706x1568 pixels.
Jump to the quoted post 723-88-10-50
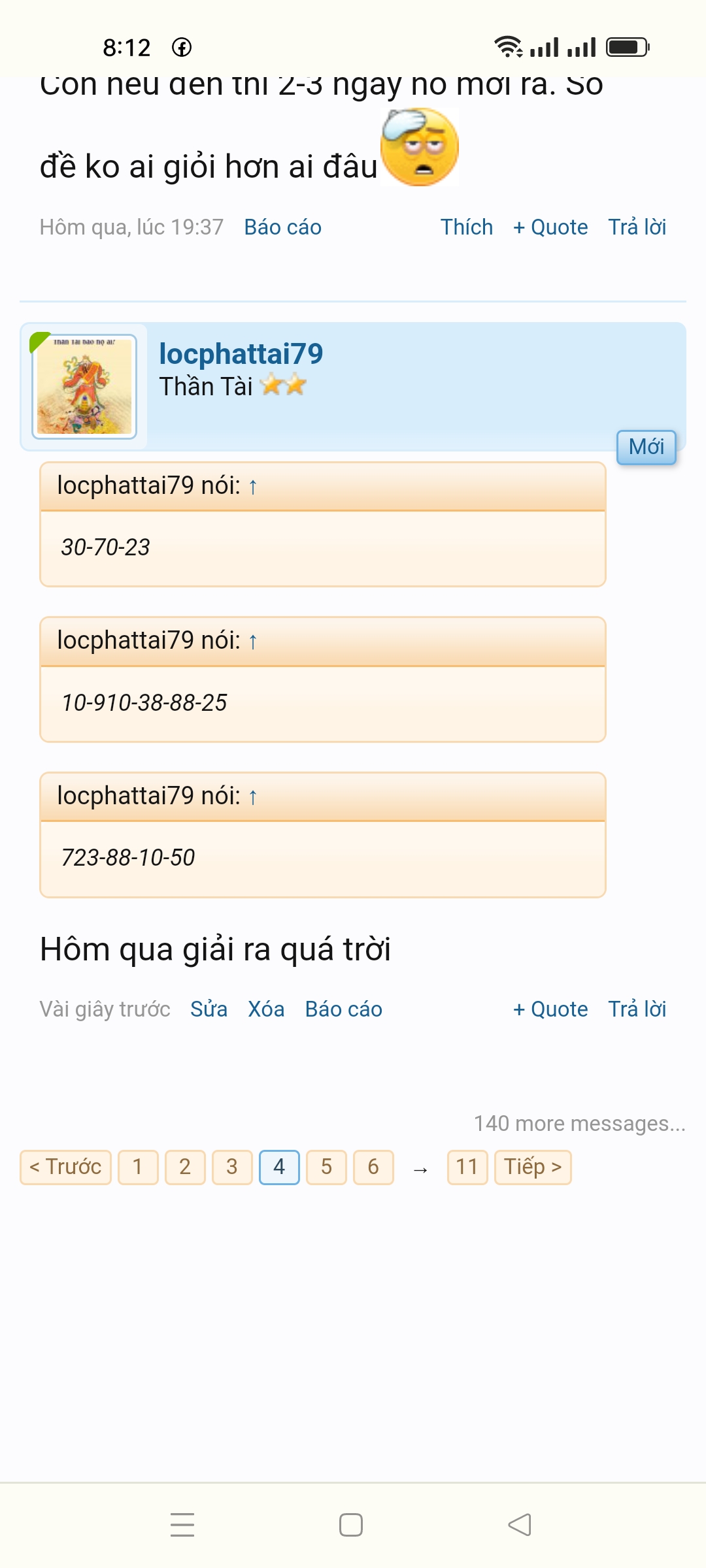coord(252,797)
